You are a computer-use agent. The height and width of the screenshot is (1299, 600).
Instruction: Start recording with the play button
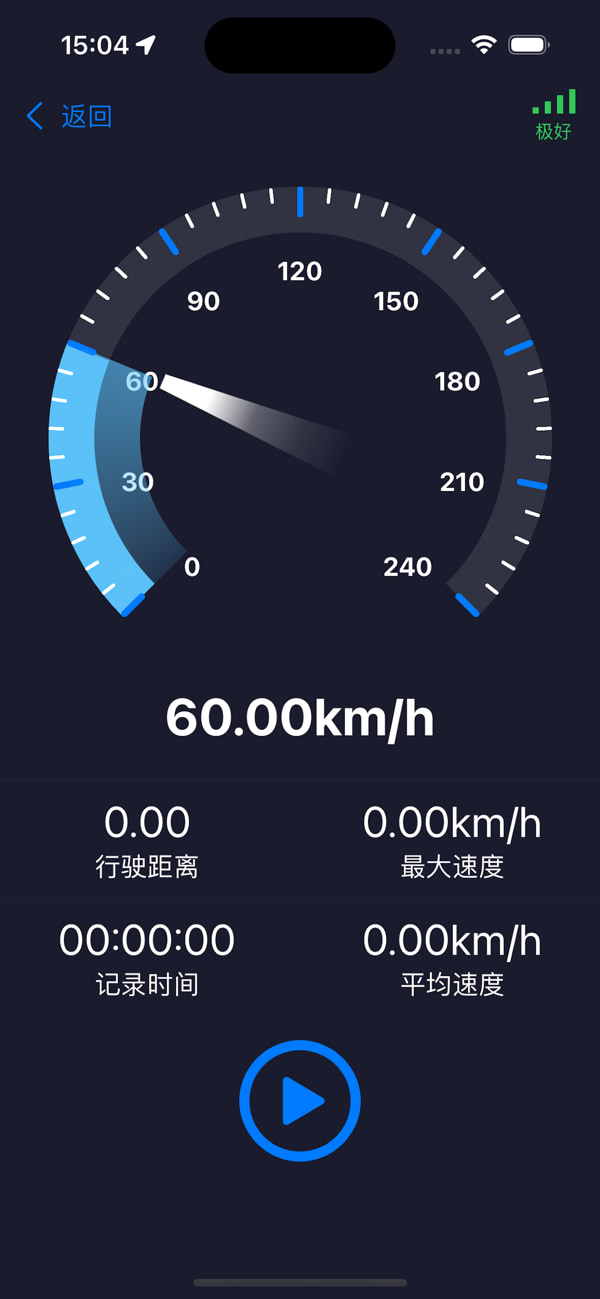click(300, 1100)
